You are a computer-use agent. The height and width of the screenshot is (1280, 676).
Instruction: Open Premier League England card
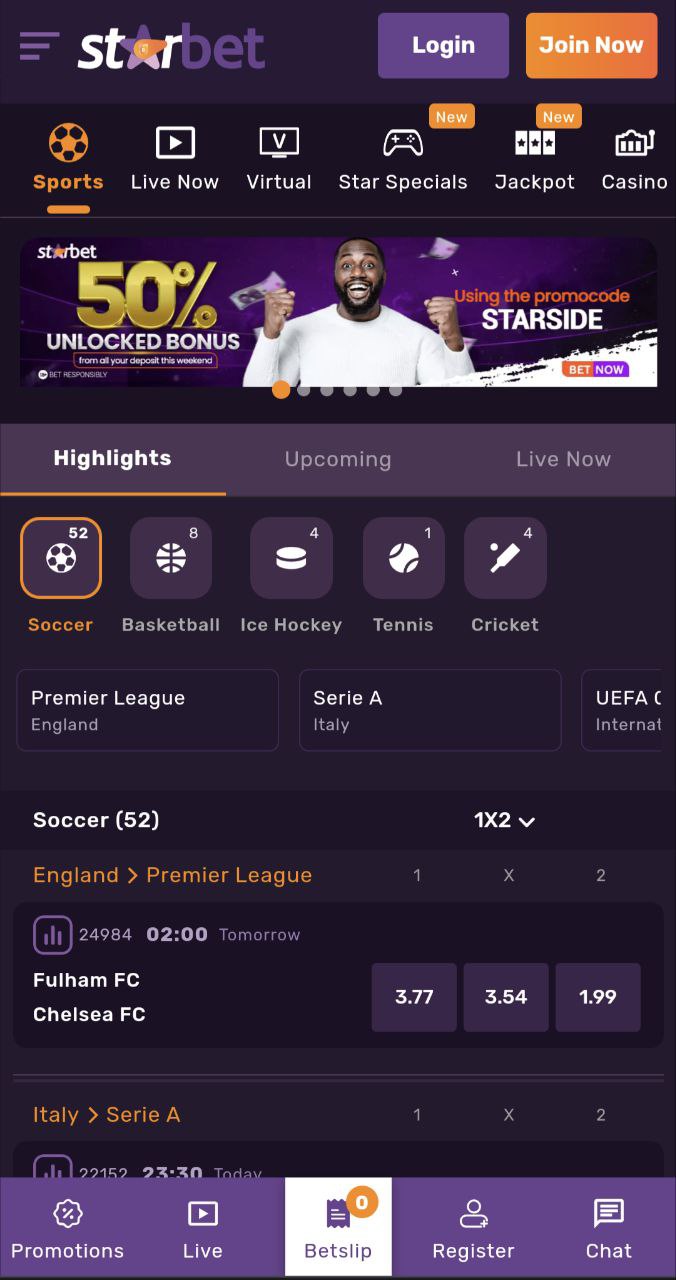tap(147, 710)
